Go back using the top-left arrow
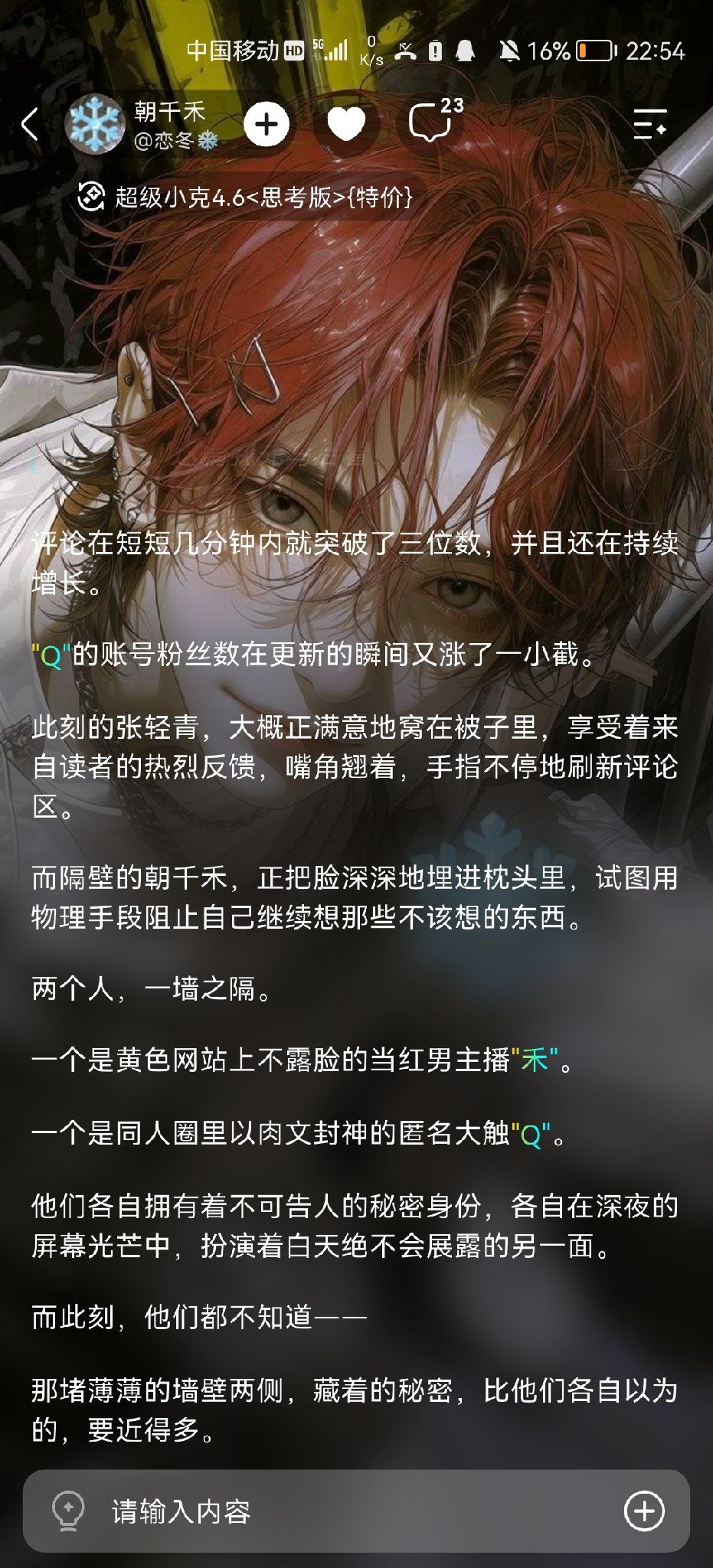 pos(30,124)
